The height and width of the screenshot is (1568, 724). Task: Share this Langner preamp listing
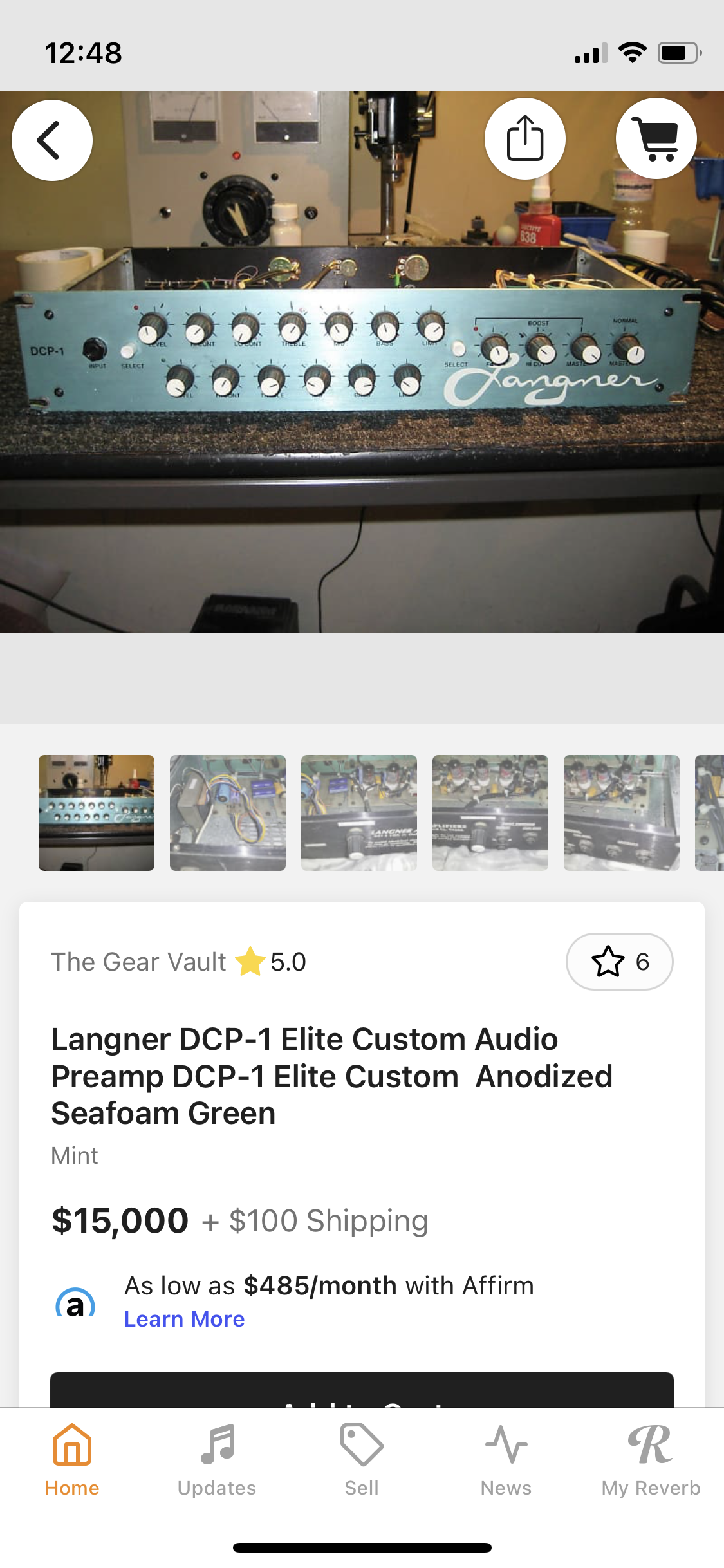pyautogui.click(x=524, y=138)
